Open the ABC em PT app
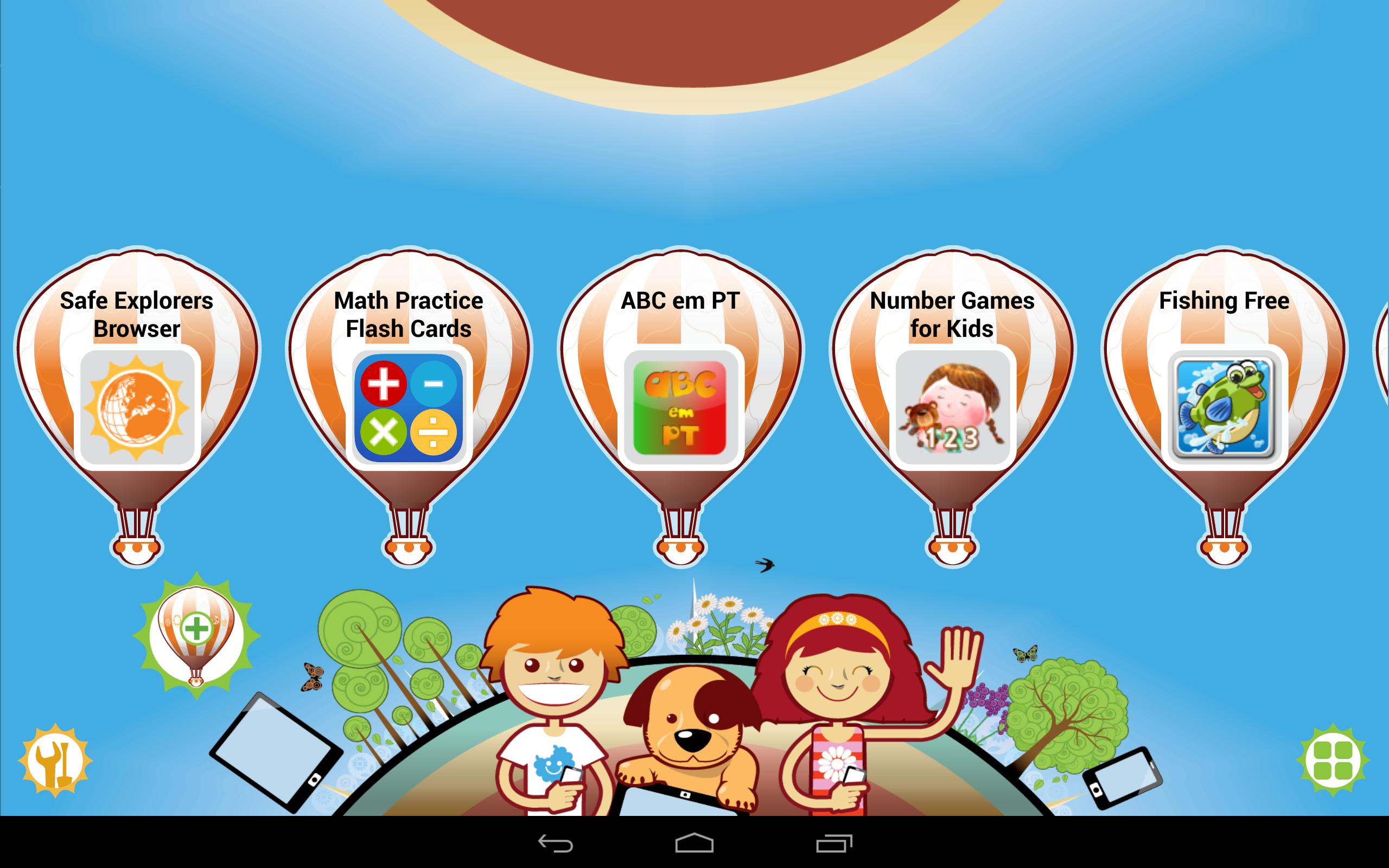This screenshot has height=868, width=1389. pyautogui.click(x=680, y=407)
